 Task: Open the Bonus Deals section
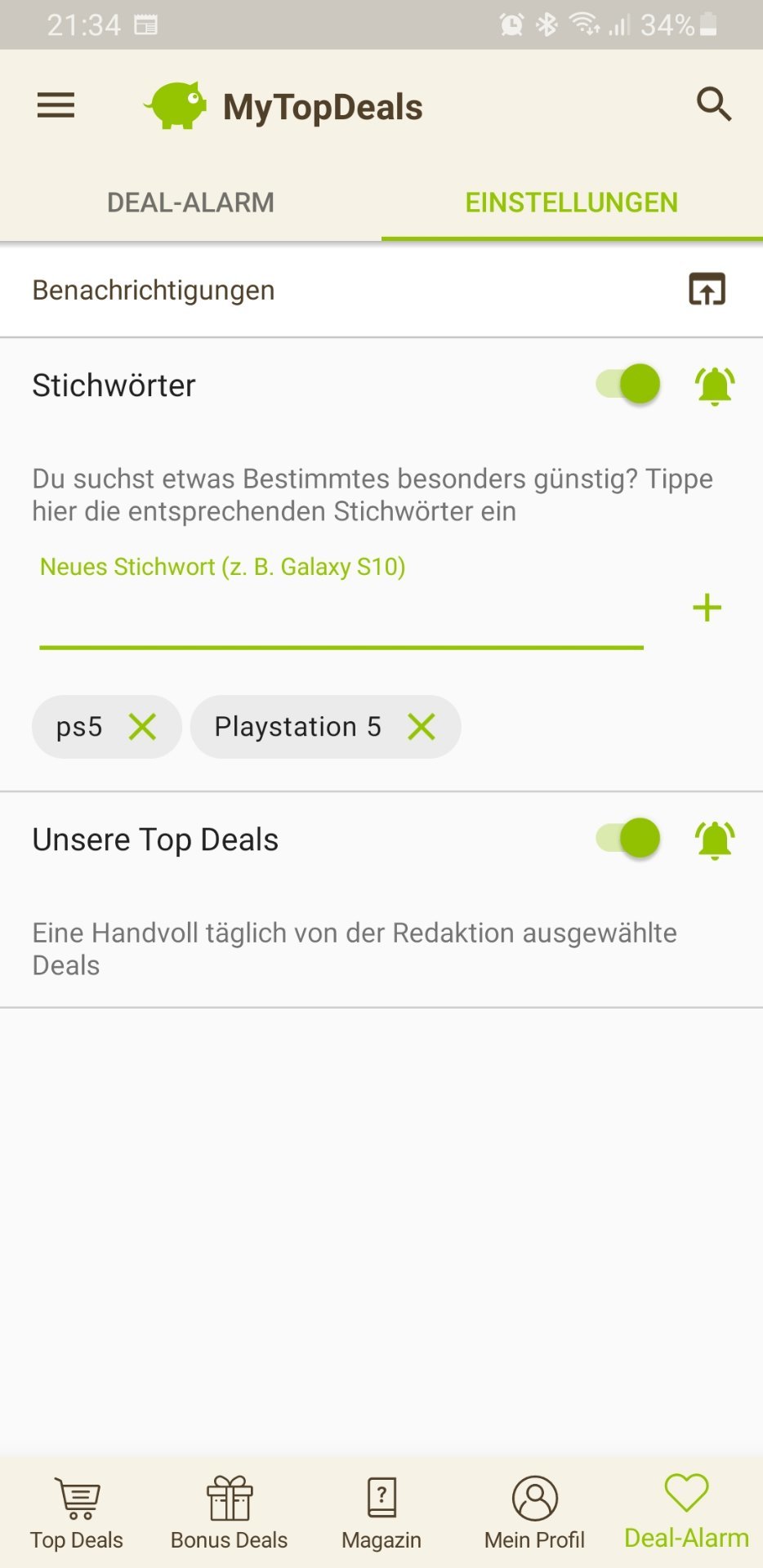pyautogui.click(x=230, y=1513)
